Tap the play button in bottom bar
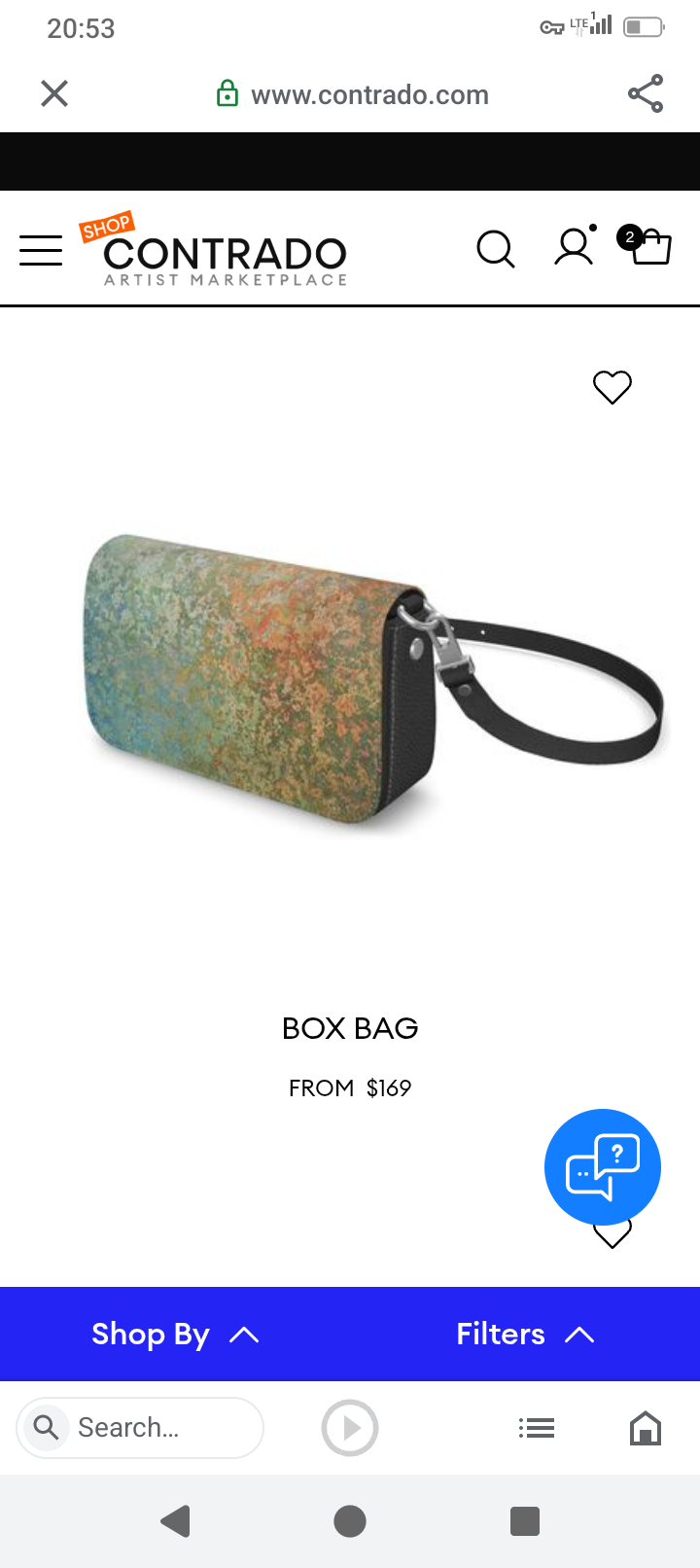 350,1428
